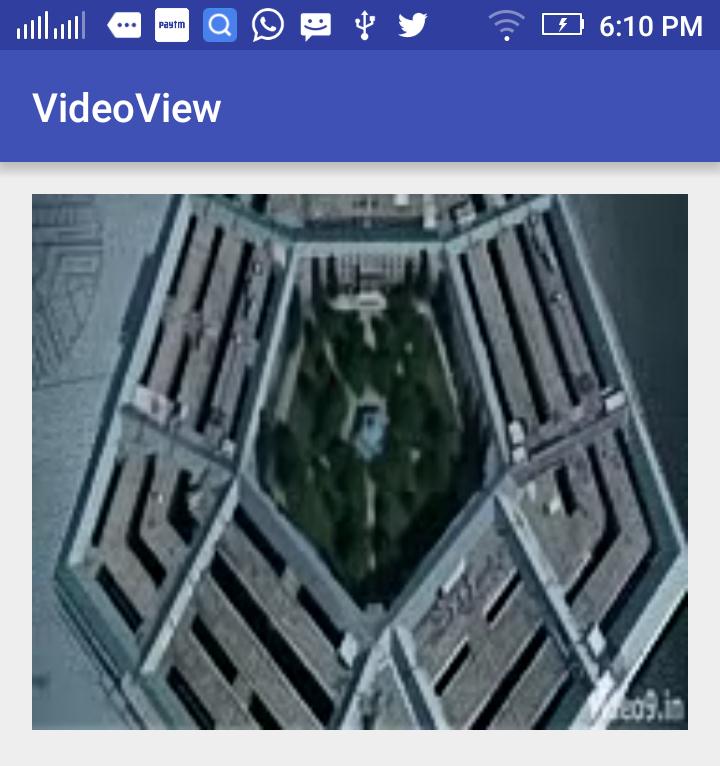Select the right cellular signal bars icon
This screenshot has height=766, width=720.
pyautogui.click(x=68, y=25)
